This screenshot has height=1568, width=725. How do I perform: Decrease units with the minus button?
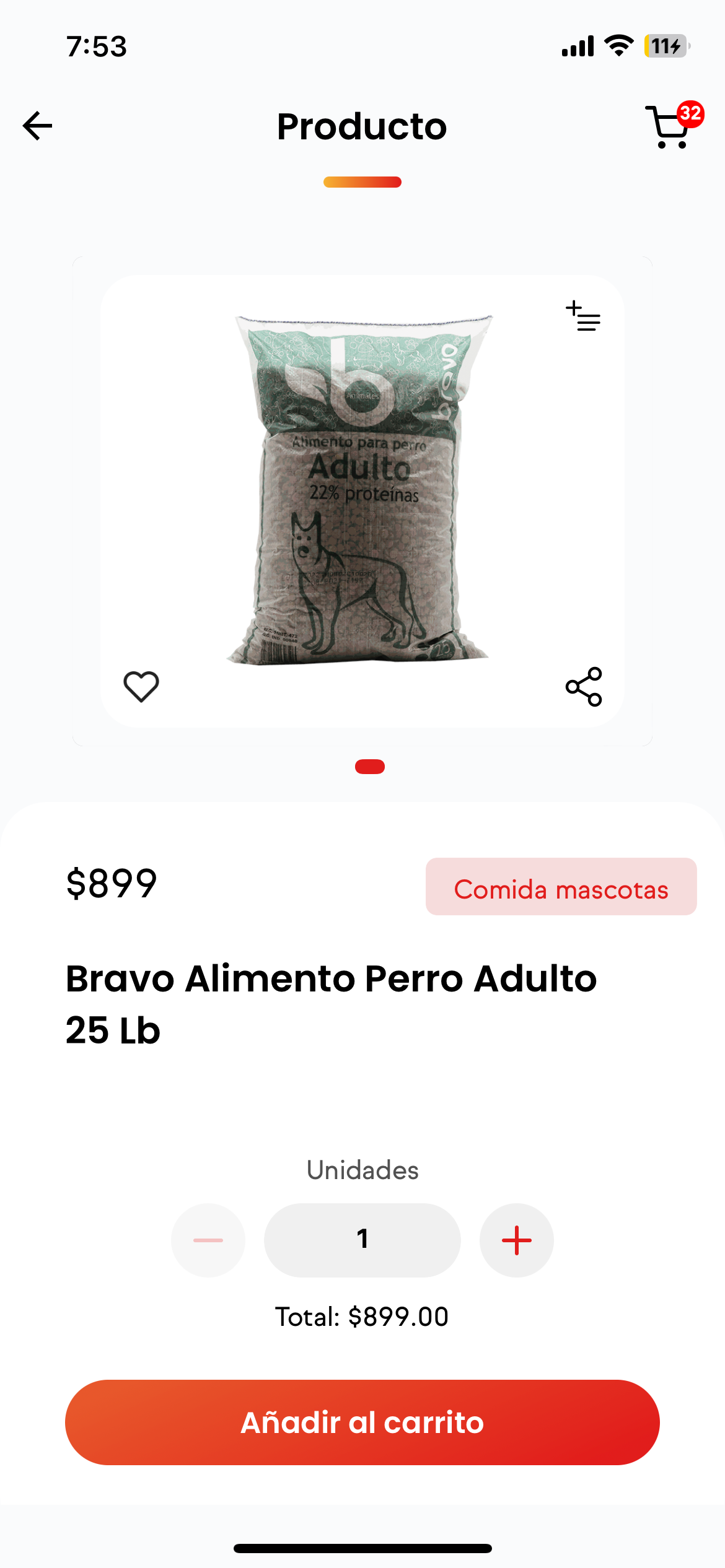click(x=208, y=1240)
